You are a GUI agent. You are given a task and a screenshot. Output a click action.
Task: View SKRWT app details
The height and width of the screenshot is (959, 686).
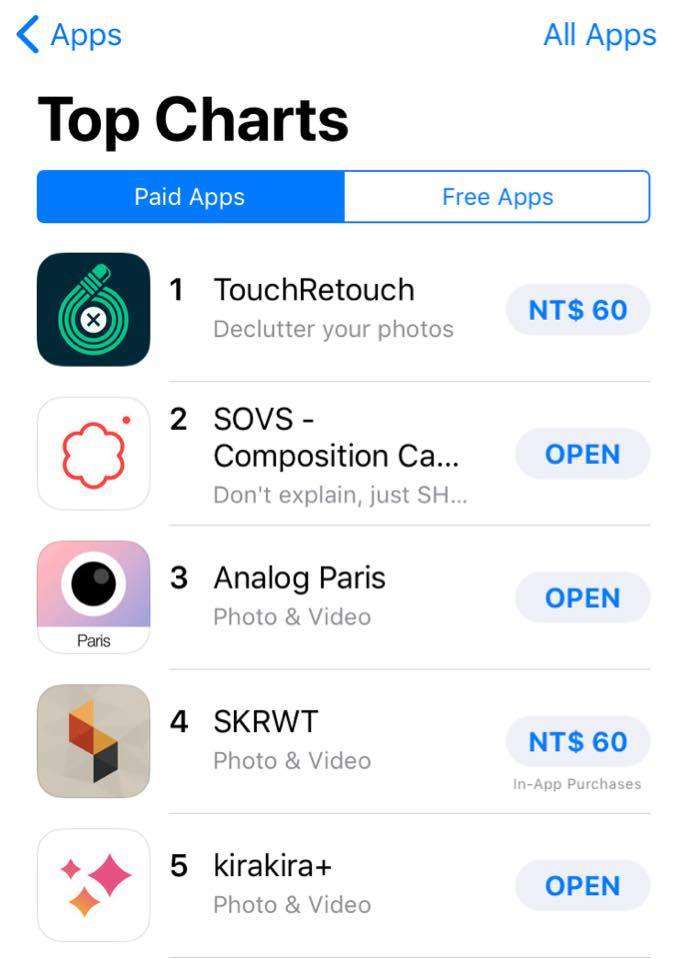point(266,723)
